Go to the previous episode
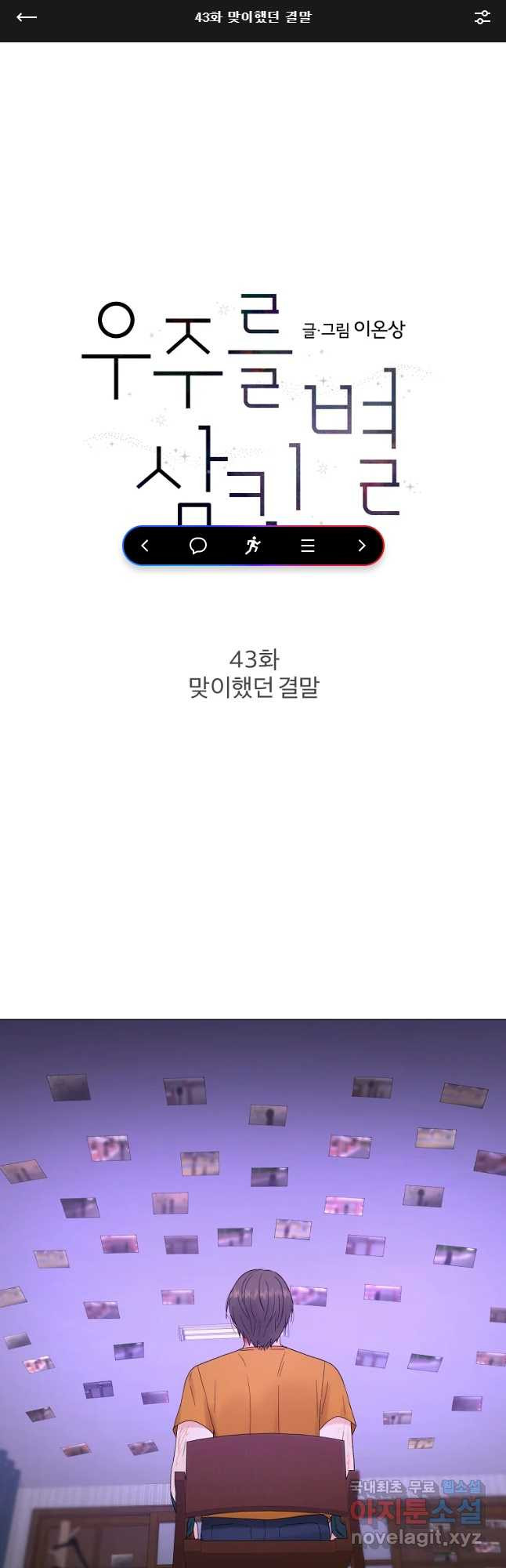Screen dimensions: 506x1568 coord(145,546)
